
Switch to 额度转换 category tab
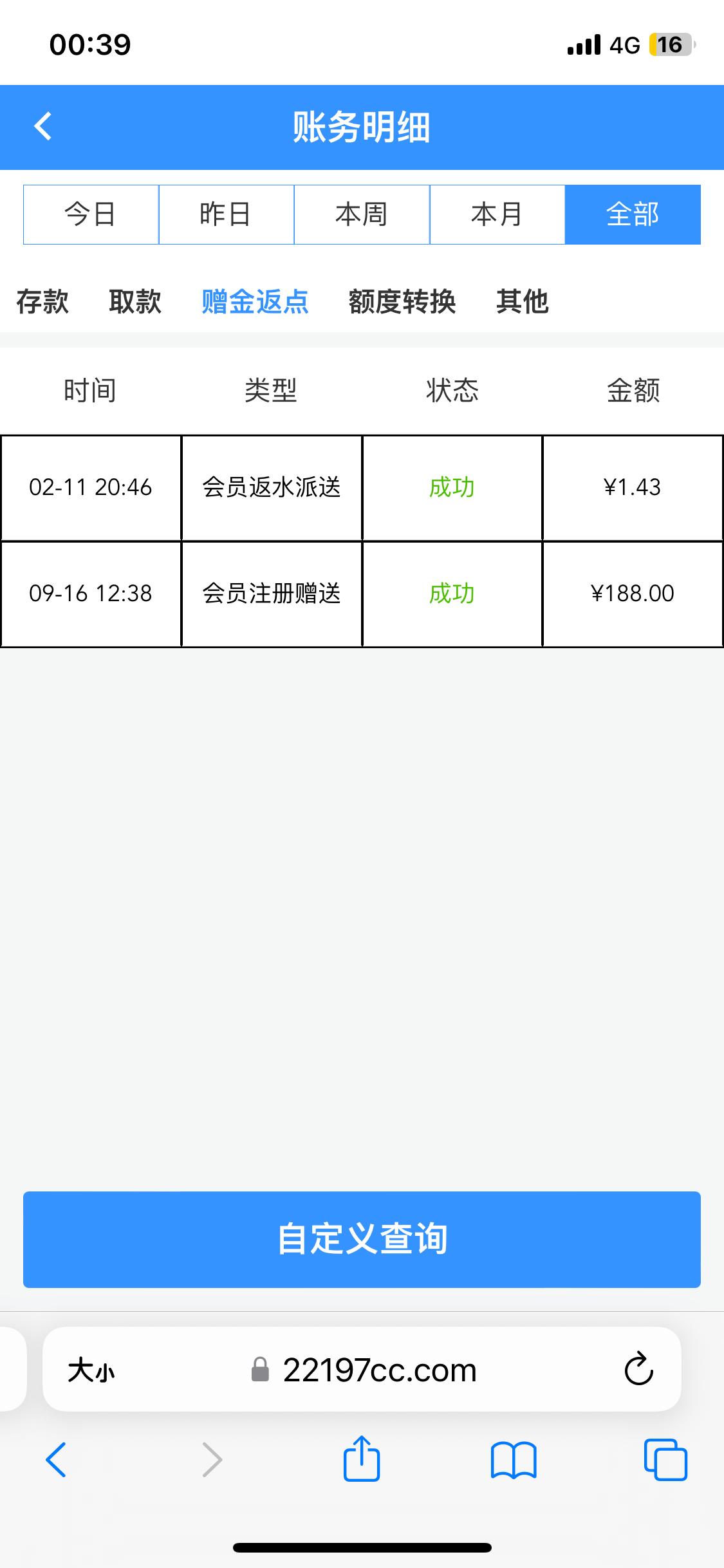tap(402, 301)
